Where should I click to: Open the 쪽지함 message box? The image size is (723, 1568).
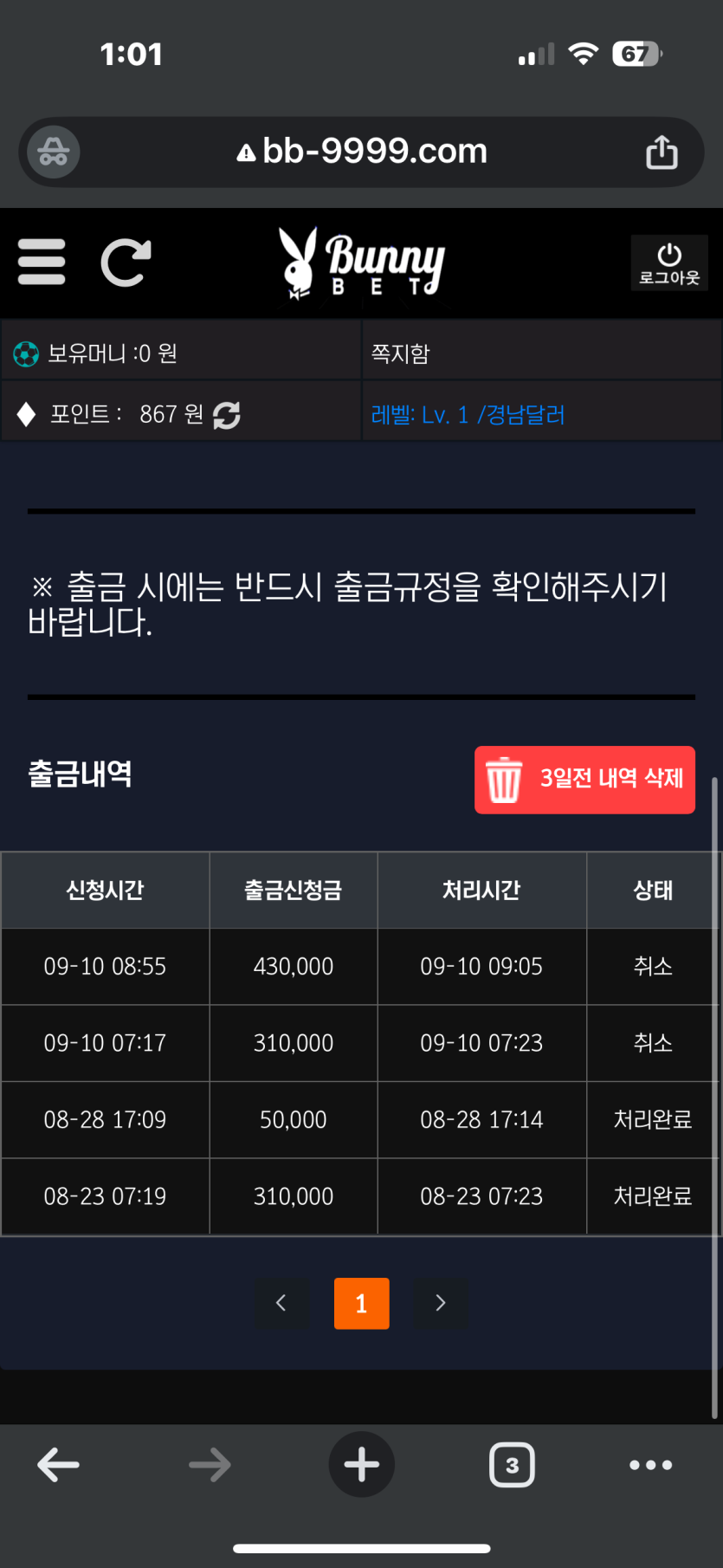[x=401, y=353]
